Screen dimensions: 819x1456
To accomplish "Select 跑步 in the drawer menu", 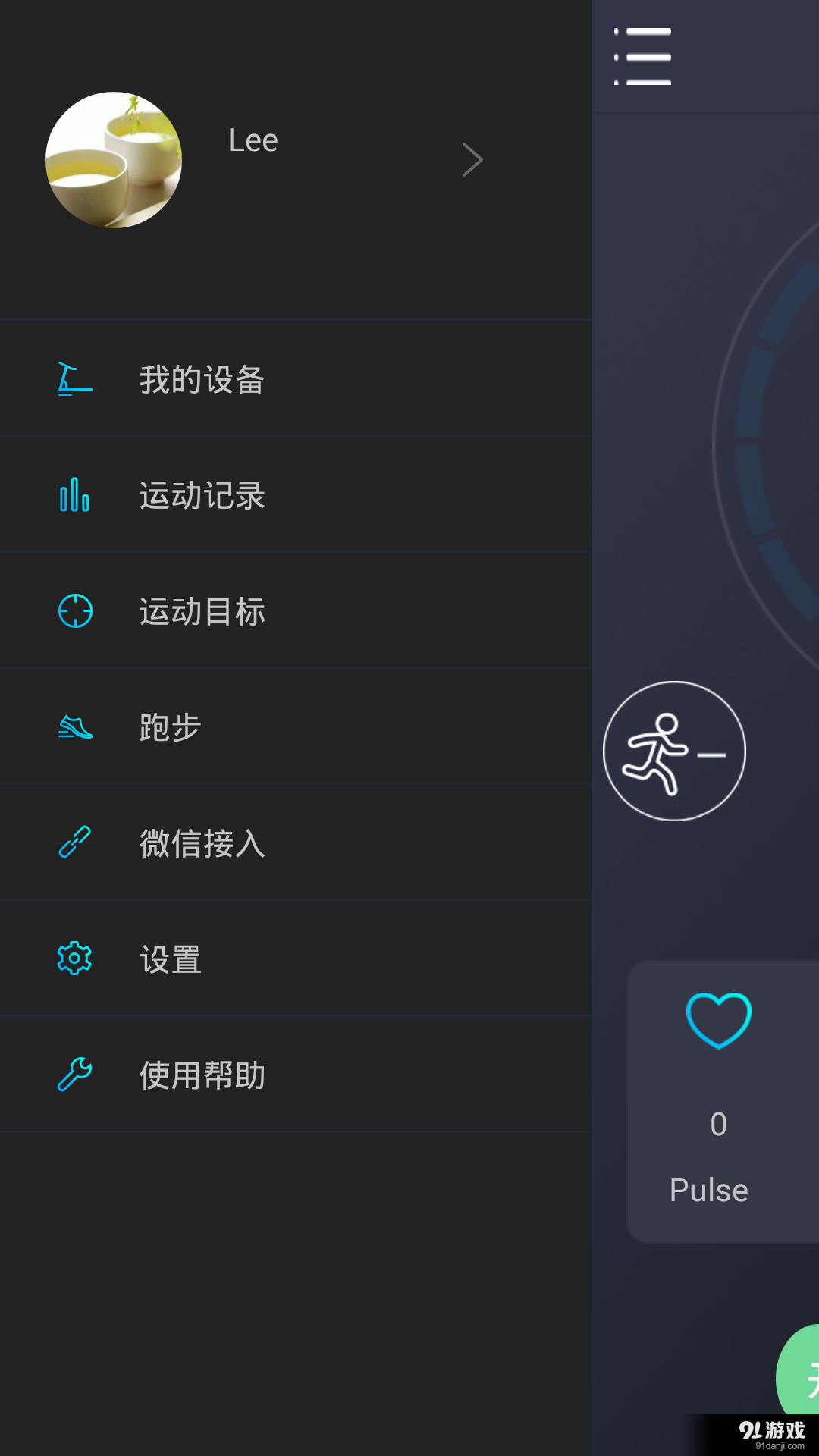I will point(170,728).
